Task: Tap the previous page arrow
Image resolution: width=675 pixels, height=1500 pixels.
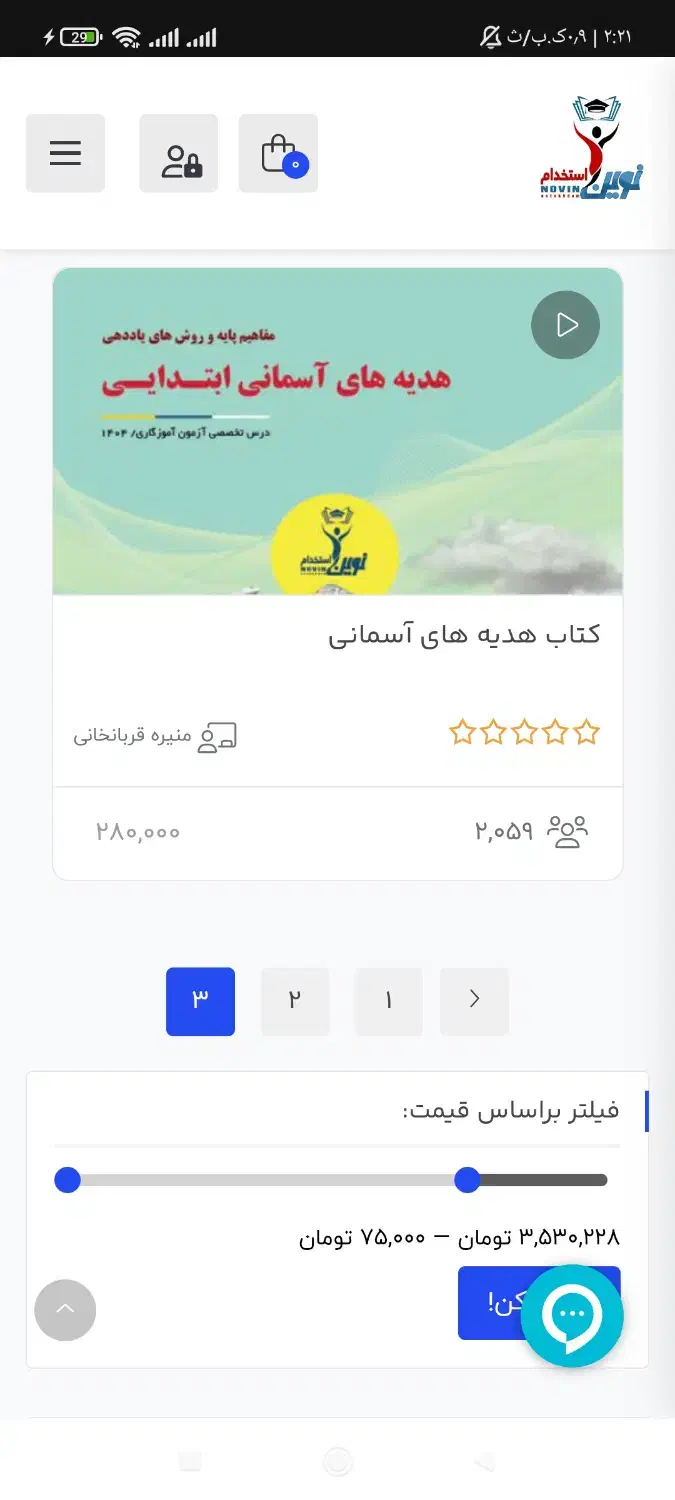Action: (x=475, y=1001)
